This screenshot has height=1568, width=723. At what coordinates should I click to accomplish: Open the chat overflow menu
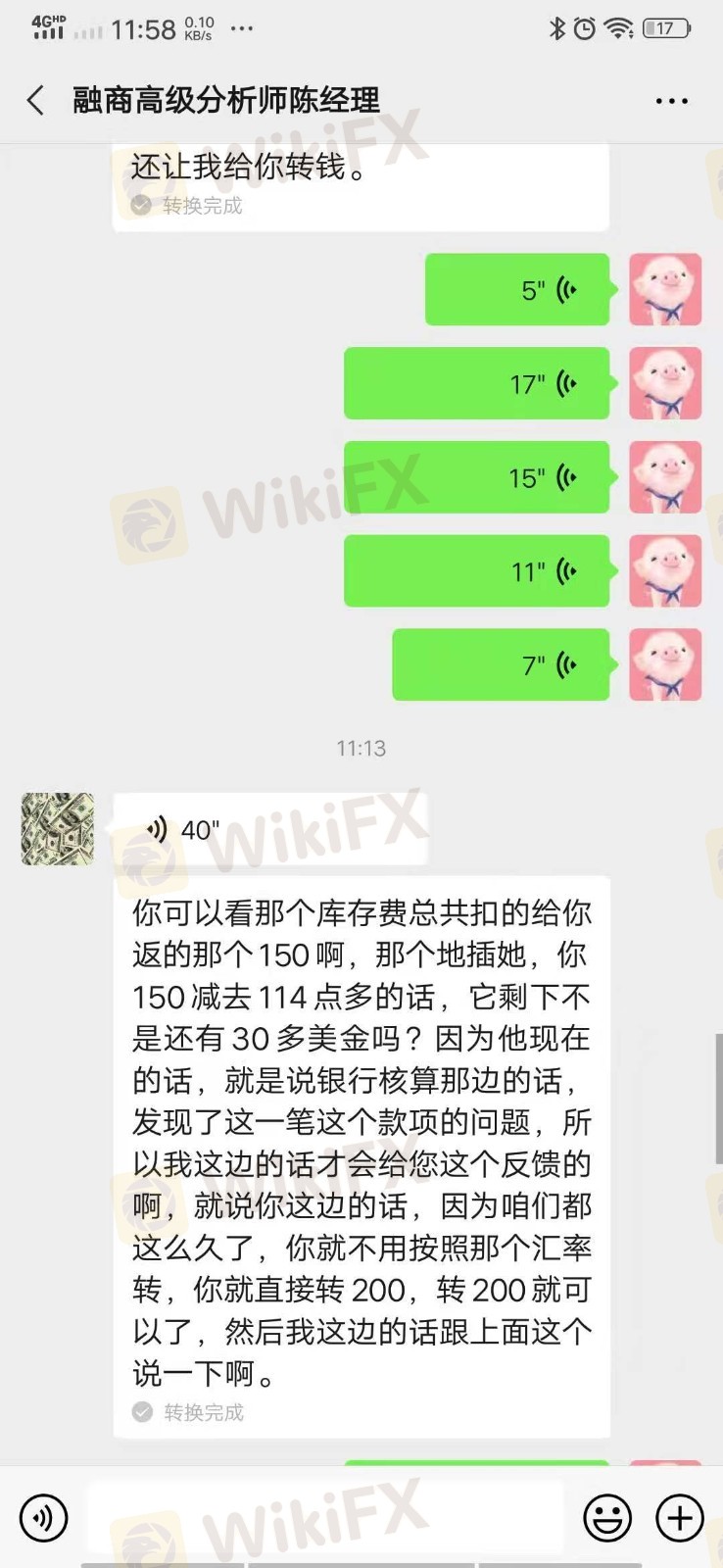click(x=671, y=101)
